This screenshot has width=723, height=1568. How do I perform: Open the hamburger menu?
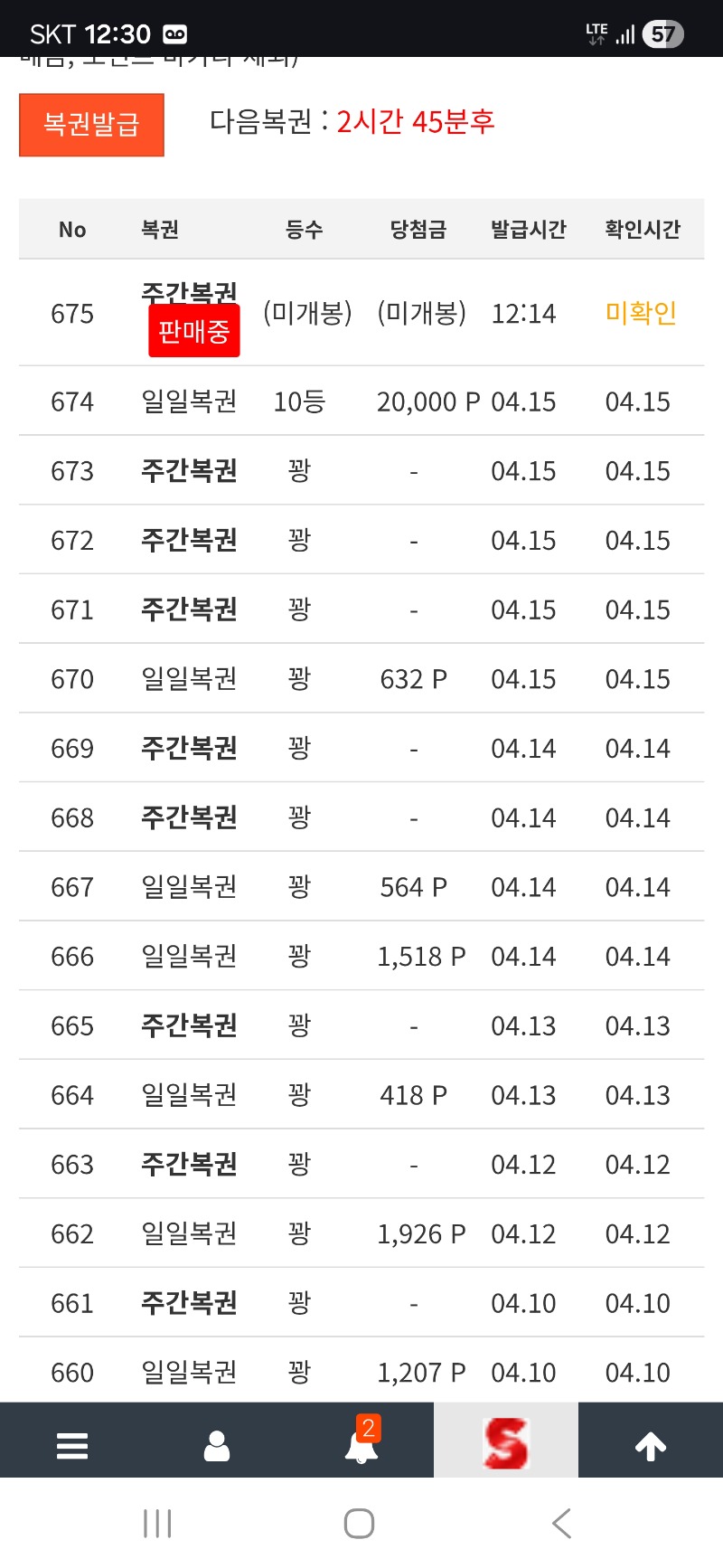point(72,1445)
